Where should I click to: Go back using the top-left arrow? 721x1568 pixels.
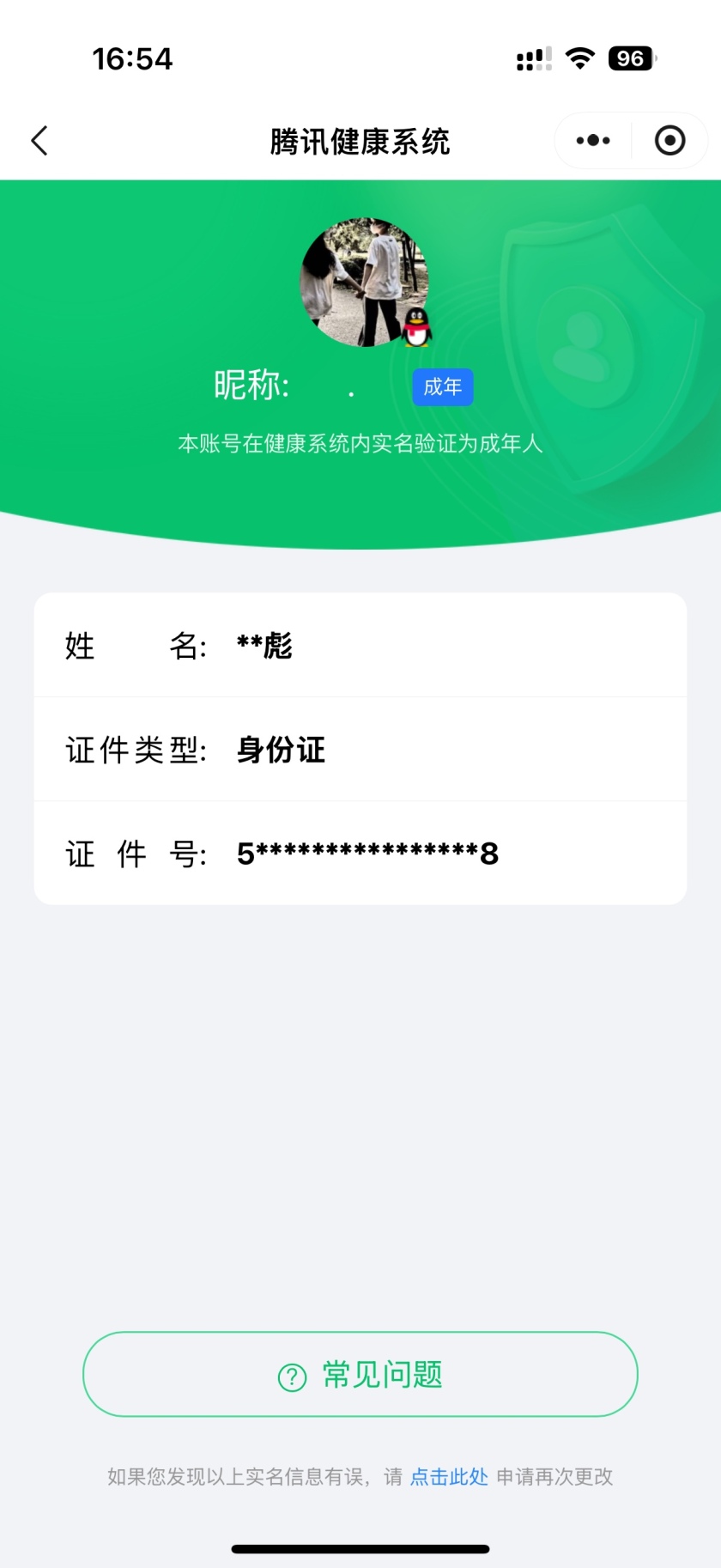pyautogui.click(x=39, y=141)
